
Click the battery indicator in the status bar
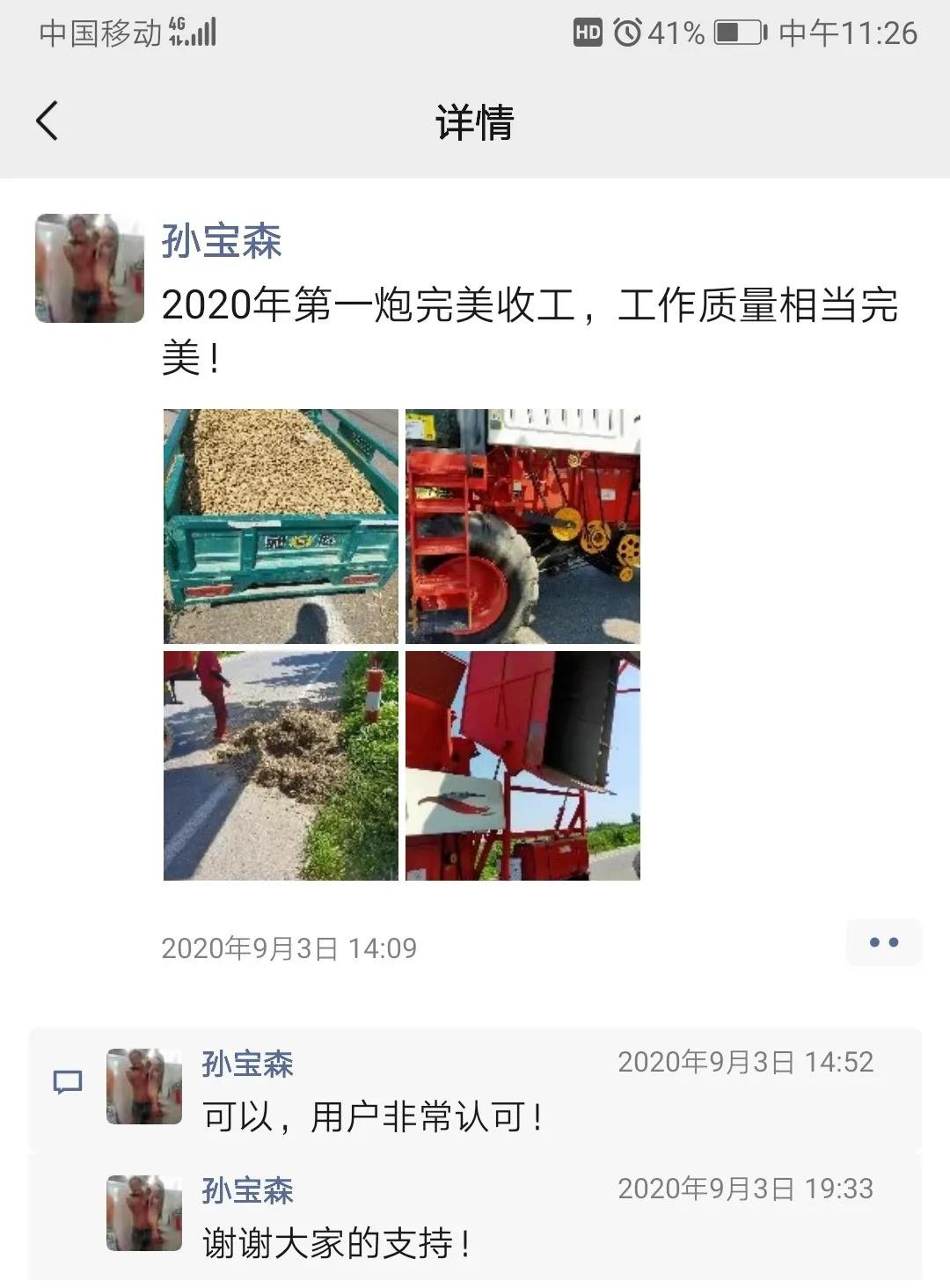point(739,33)
